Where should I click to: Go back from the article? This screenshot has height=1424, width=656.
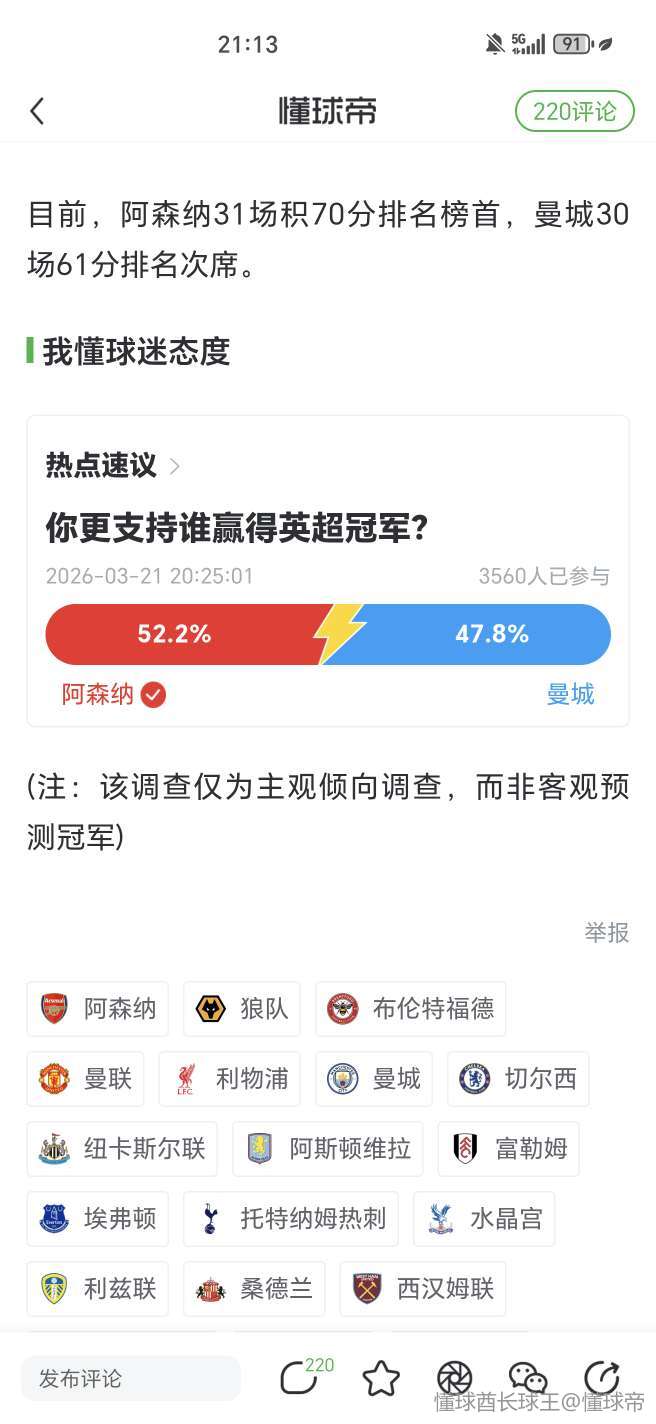(38, 111)
